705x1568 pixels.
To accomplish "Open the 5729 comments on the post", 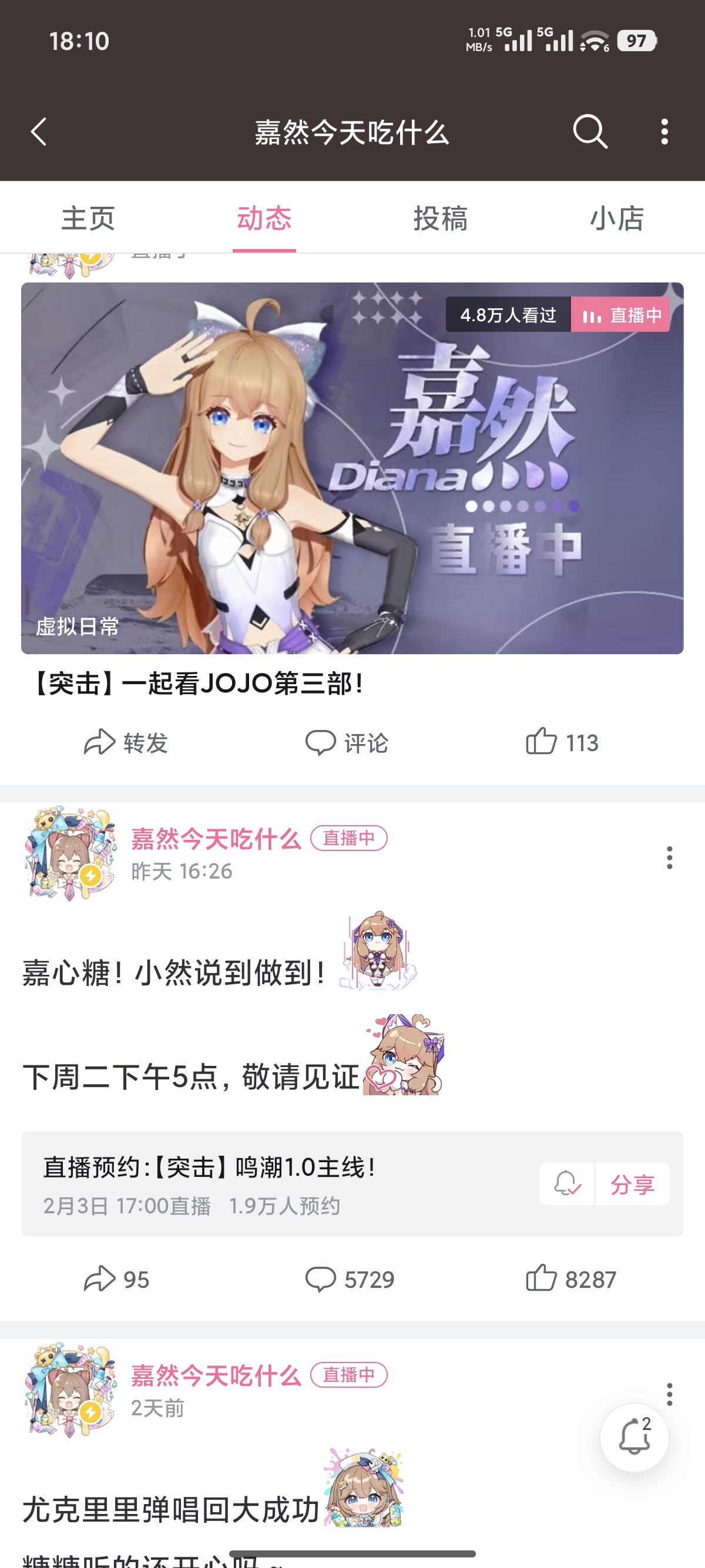I will click(x=350, y=1279).
